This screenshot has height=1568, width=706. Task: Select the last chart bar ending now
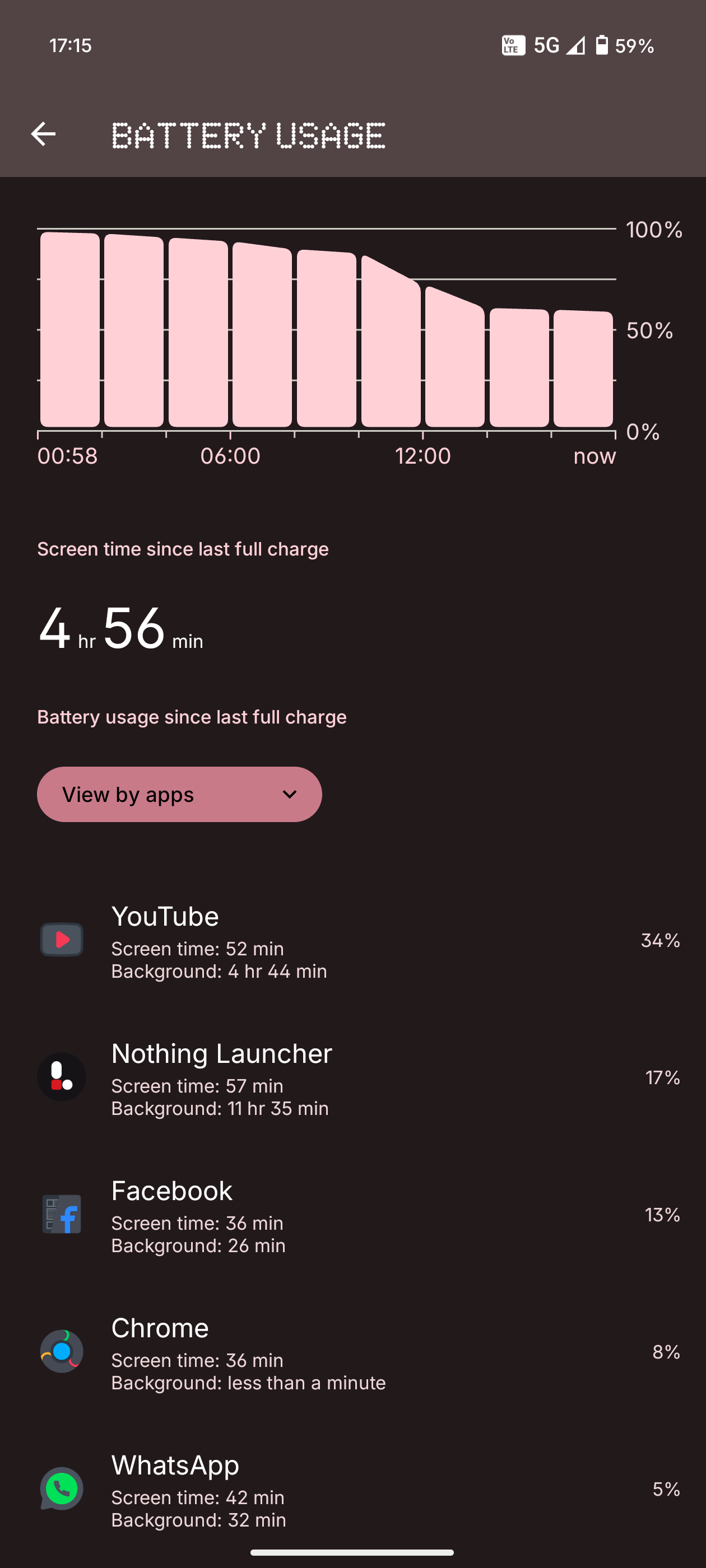[583, 368]
